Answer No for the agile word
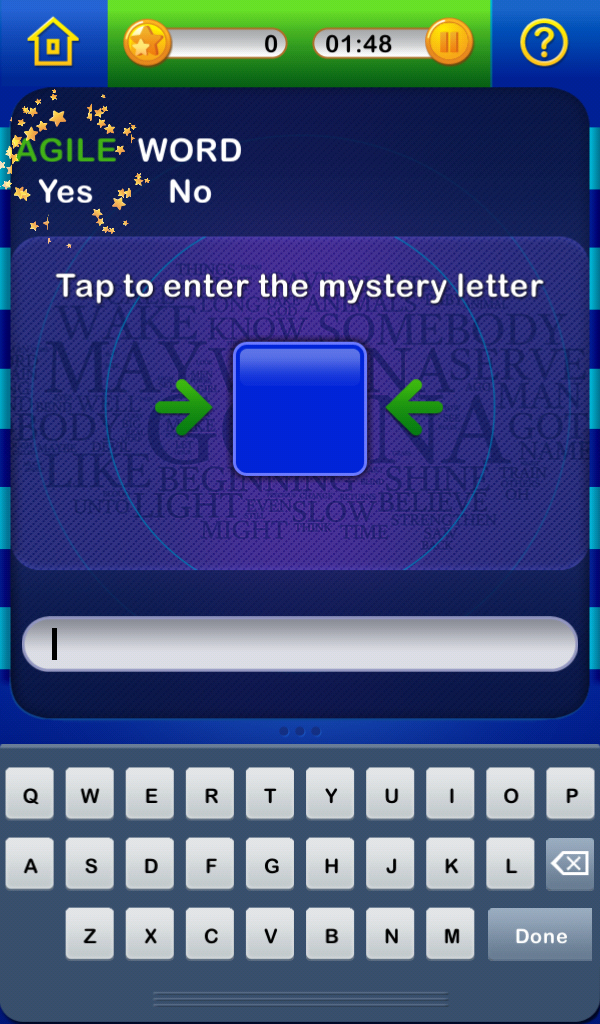The image size is (600, 1024). coord(190,191)
